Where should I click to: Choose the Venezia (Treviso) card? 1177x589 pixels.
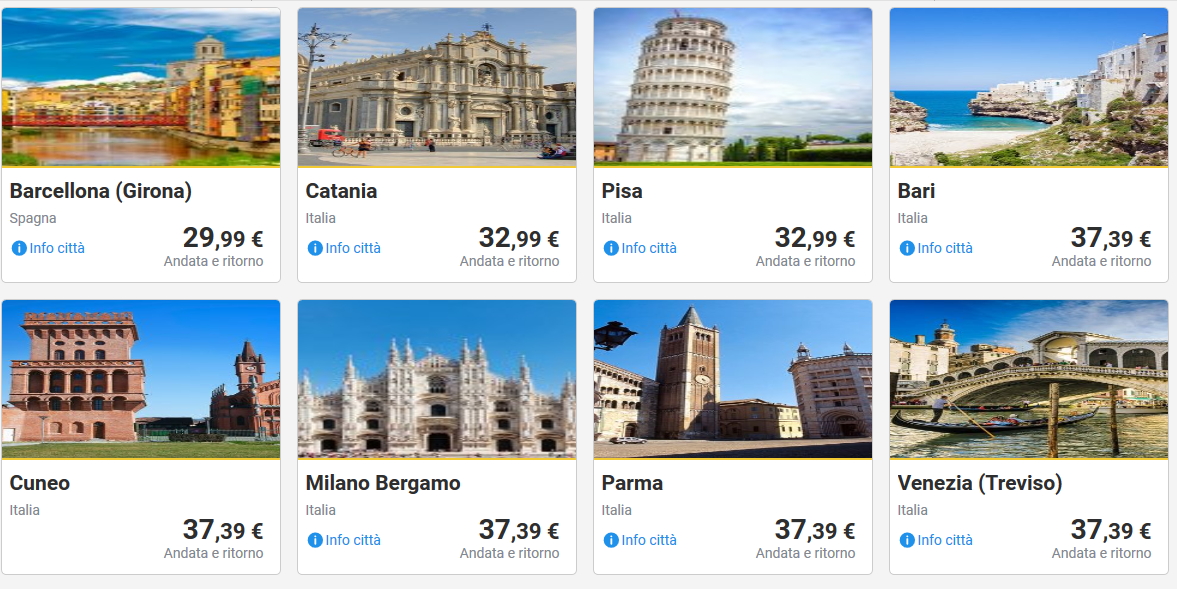point(1028,380)
